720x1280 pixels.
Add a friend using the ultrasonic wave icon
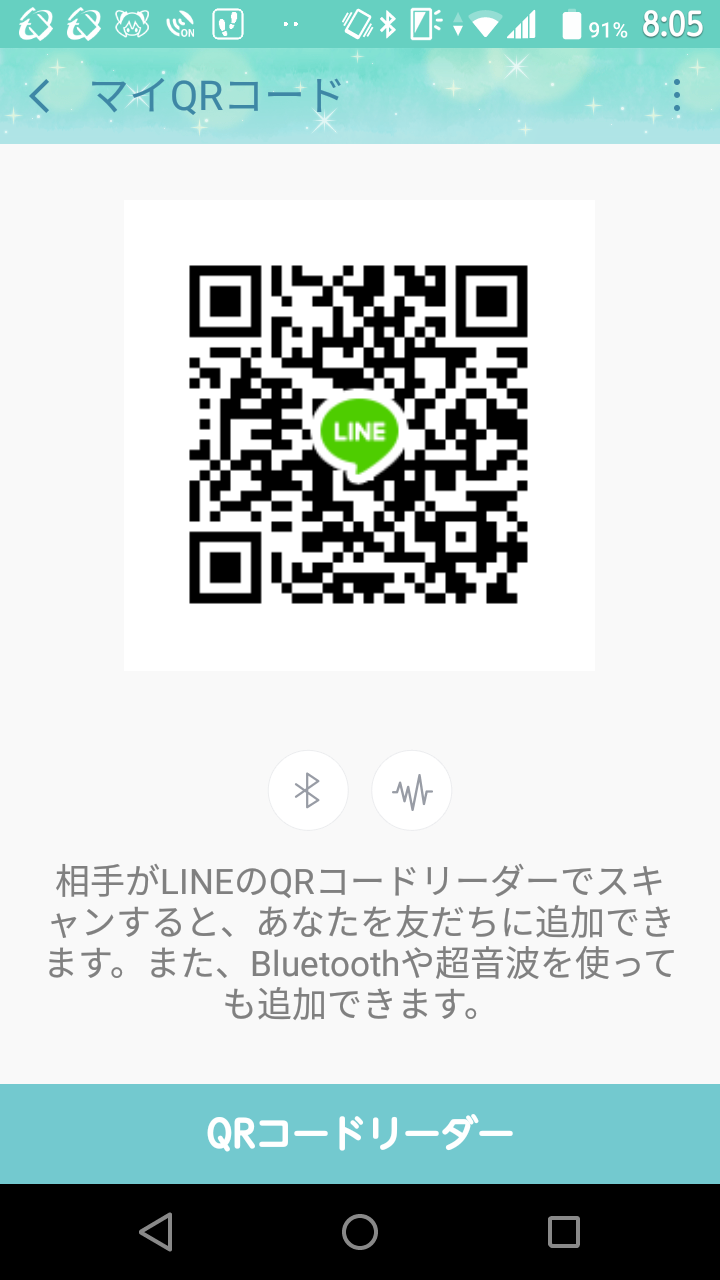pos(411,791)
